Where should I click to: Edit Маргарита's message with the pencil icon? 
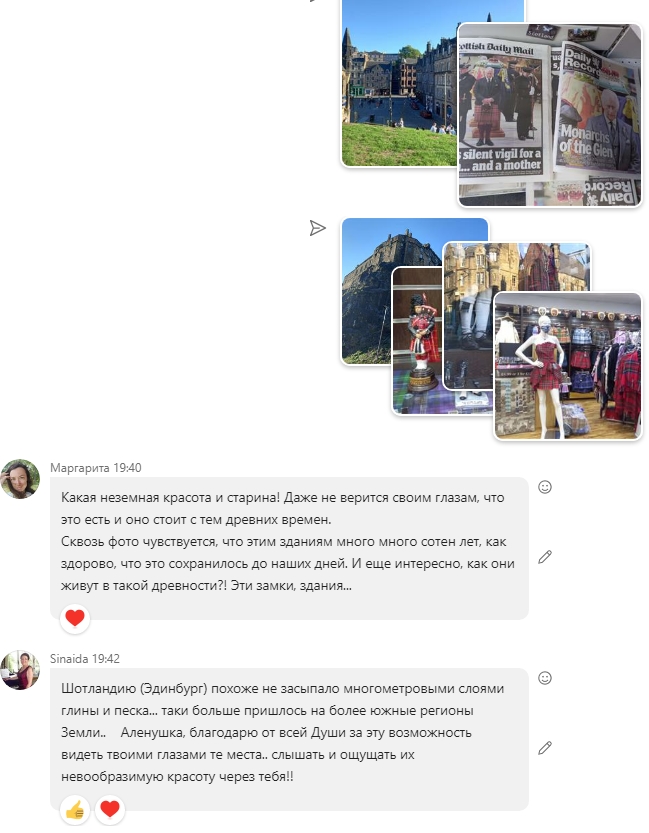click(x=545, y=557)
